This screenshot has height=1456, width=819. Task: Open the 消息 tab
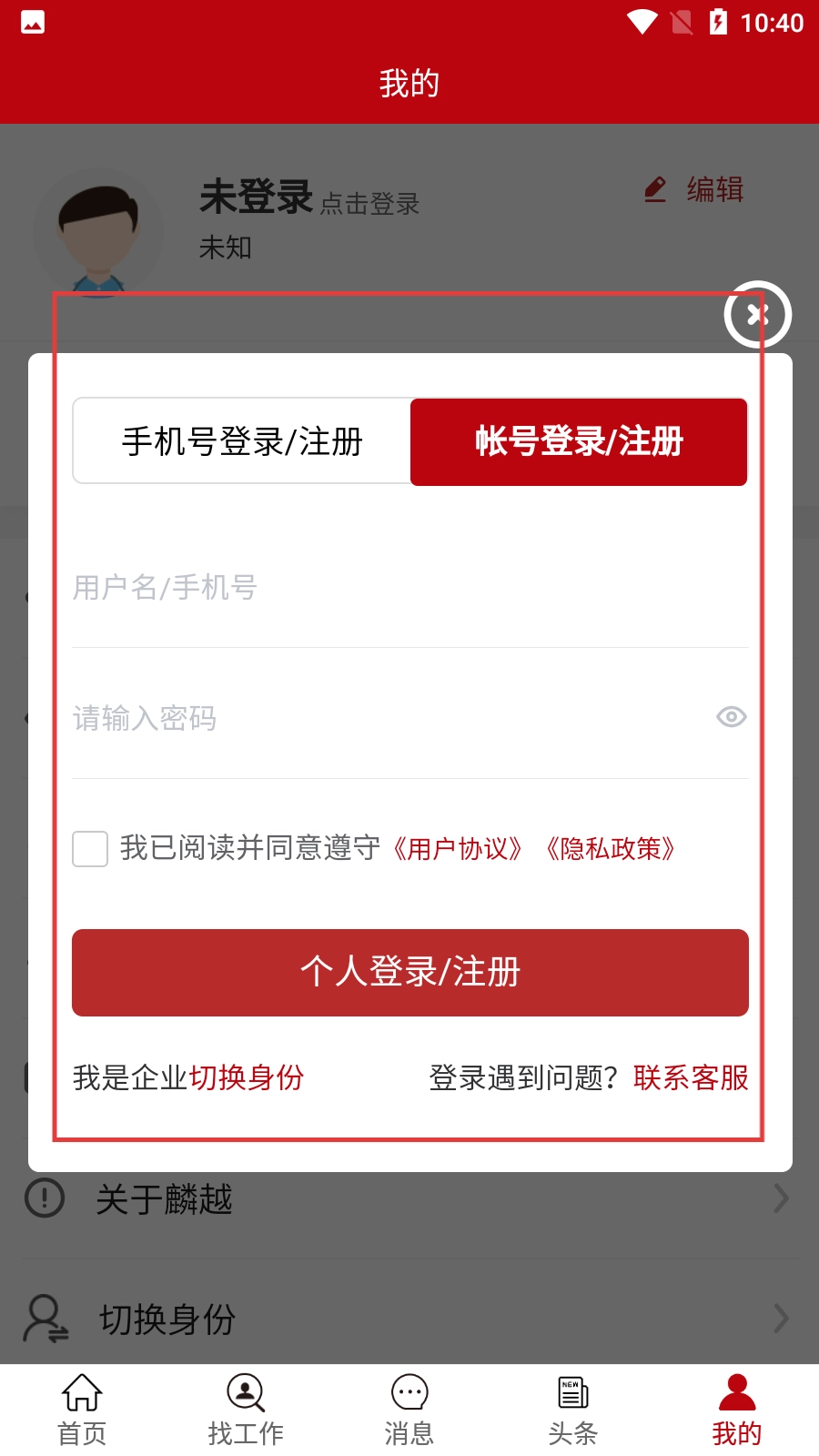[409, 1410]
